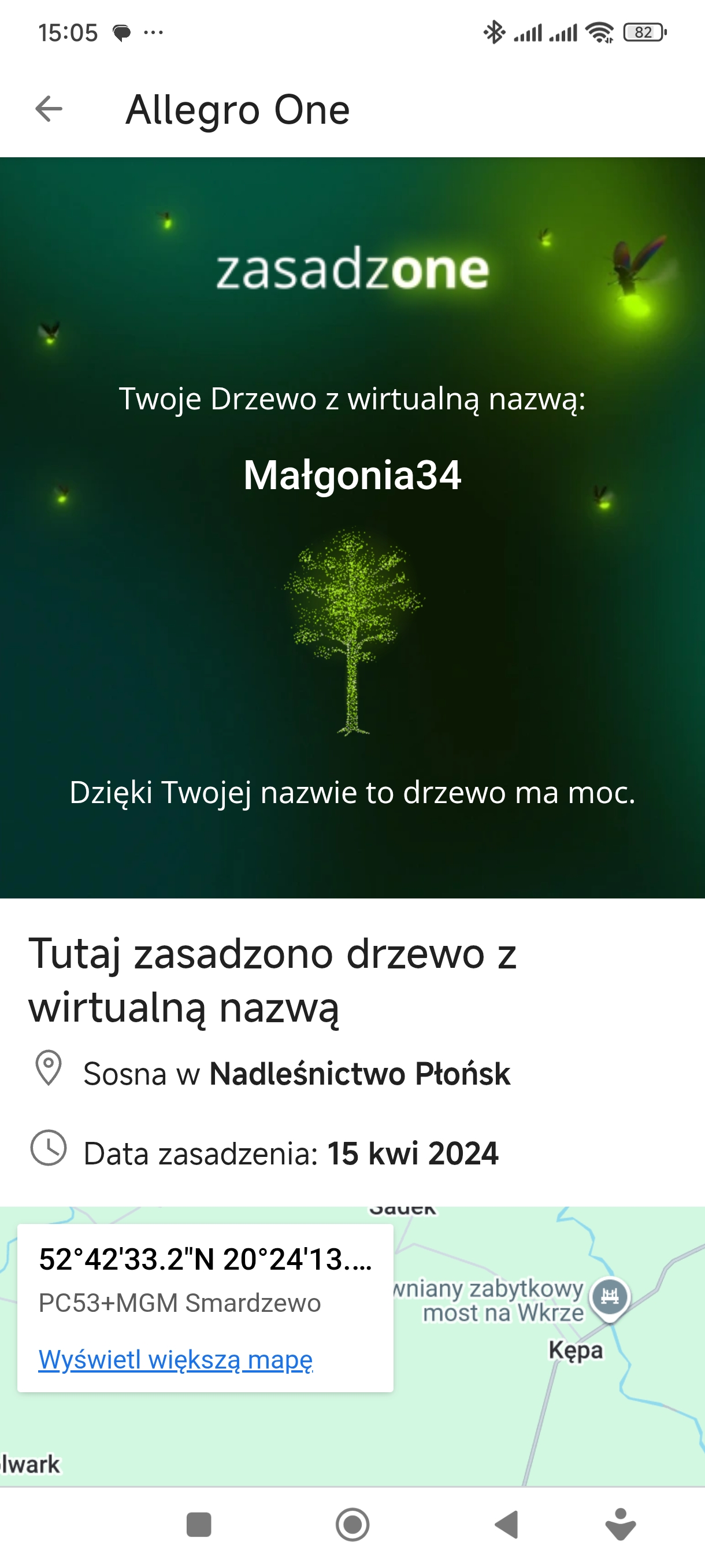The height and width of the screenshot is (1568, 705).
Task: Tap the bridge marker on the map
Action: [610, 1297]
